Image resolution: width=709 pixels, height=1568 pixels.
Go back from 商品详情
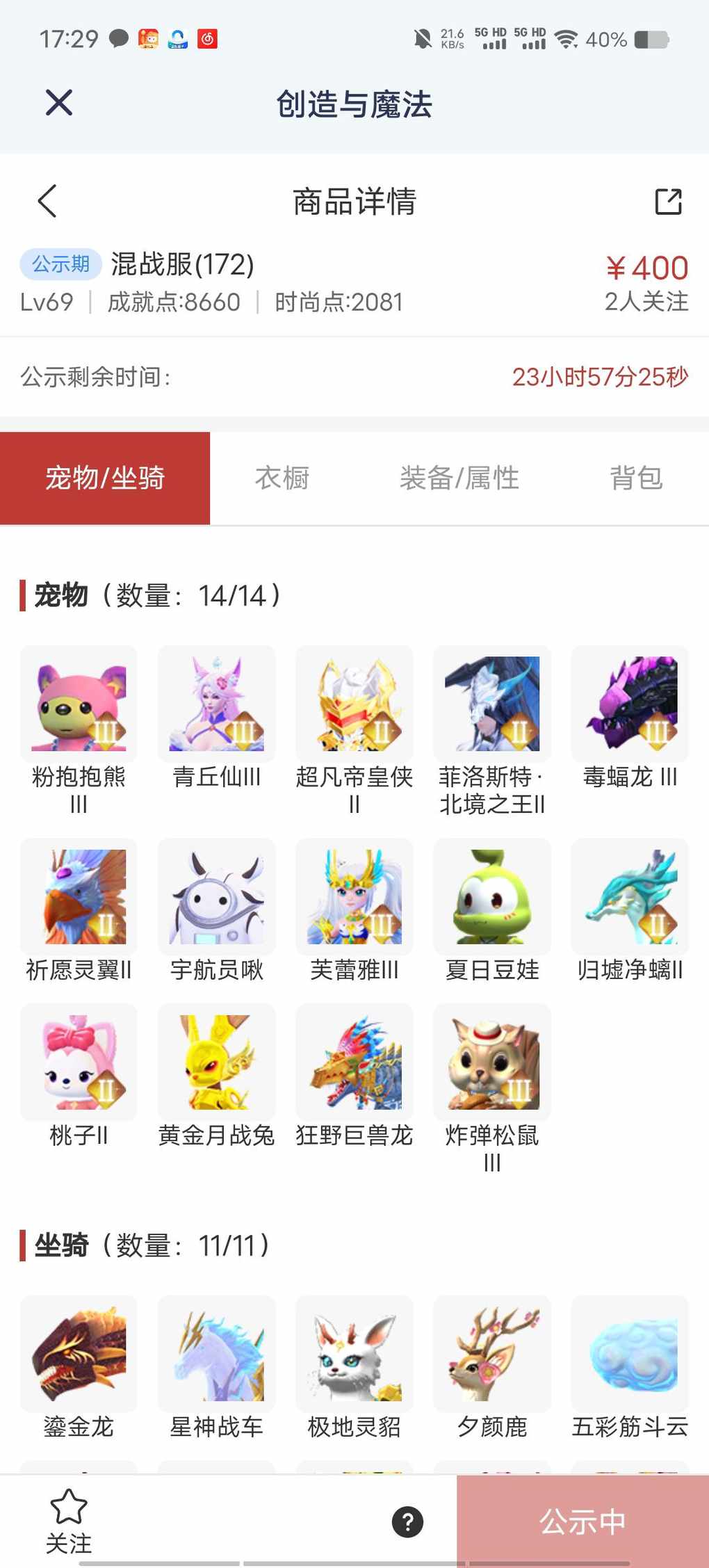pyautogui.click(x=47, y=202)
